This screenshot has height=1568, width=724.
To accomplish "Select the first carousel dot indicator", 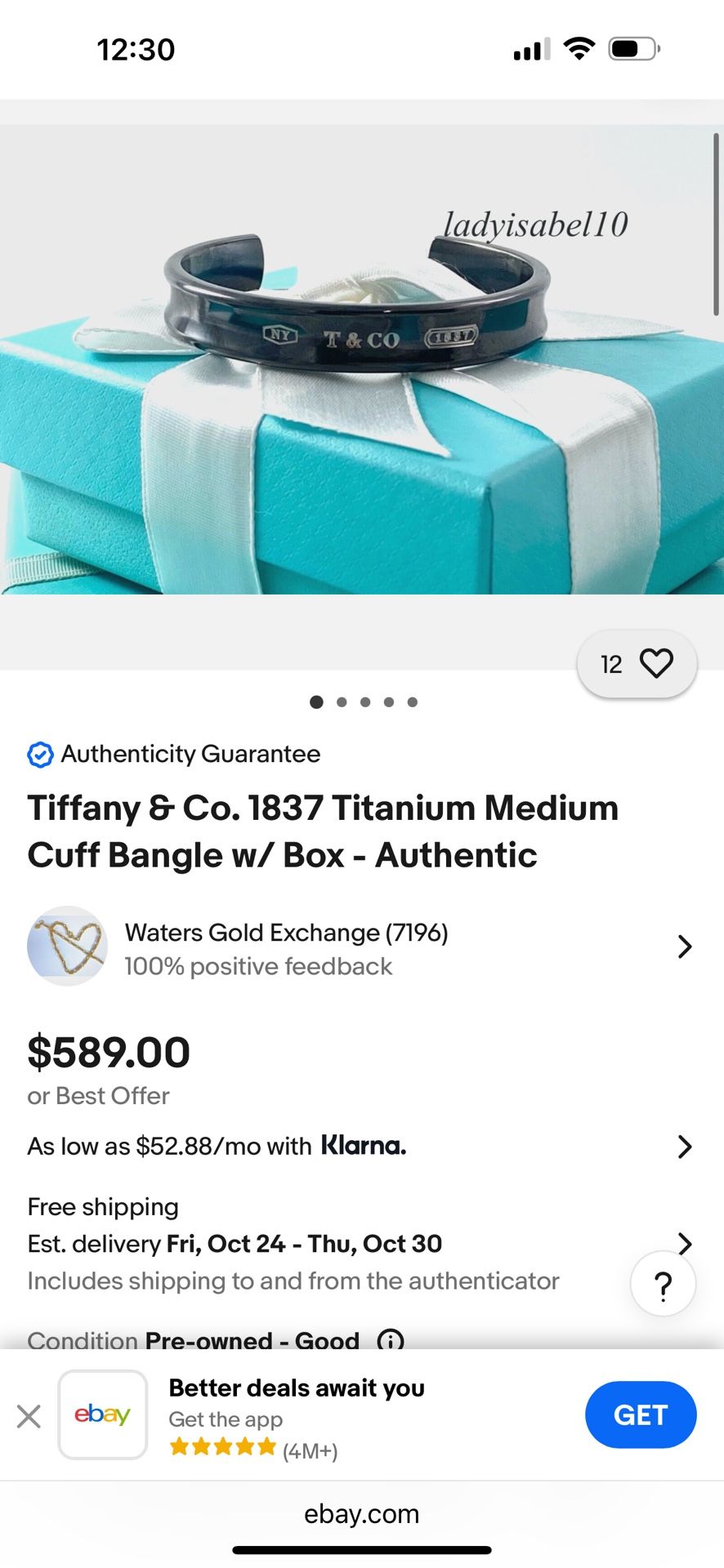I will pyautogui.click(x=316, y=702).
